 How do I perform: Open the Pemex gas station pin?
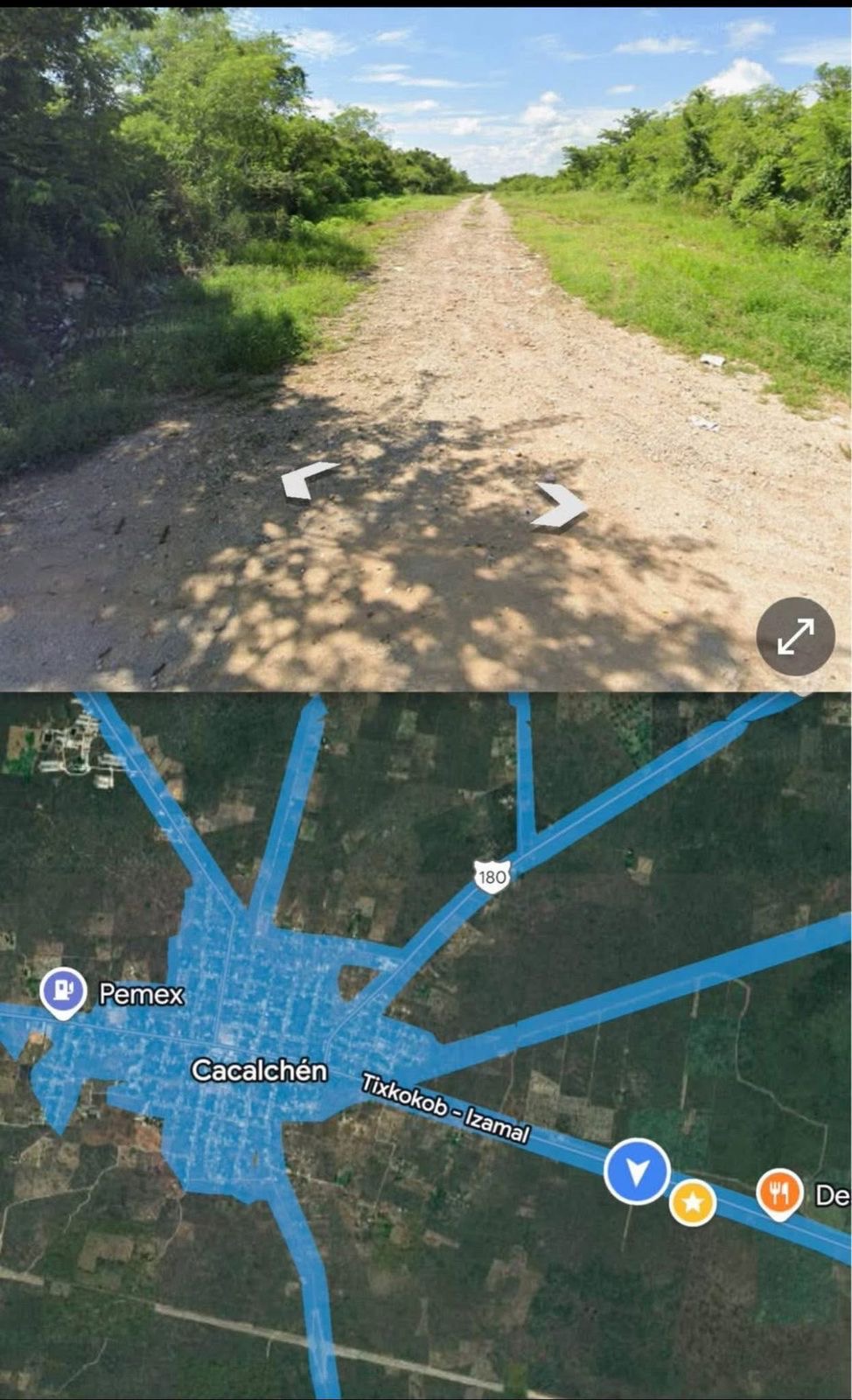click(63, 991)
